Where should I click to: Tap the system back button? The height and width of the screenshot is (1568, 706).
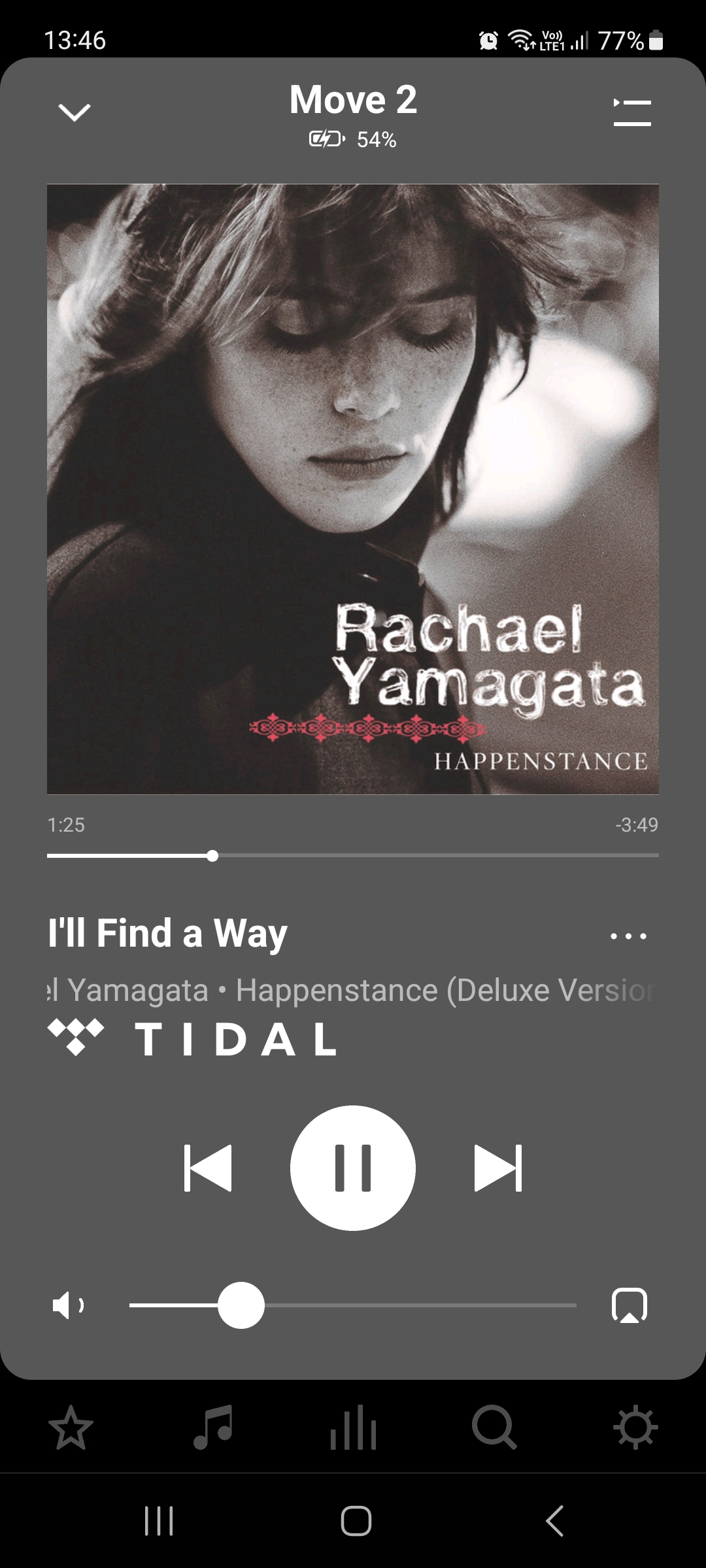point(554,1521)
